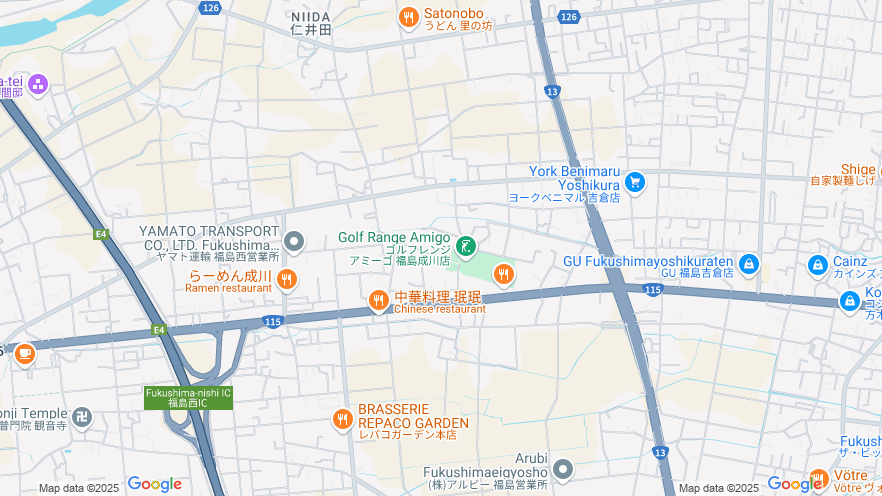Viewport: 882px width, 496px height.
Task: Select the Cainz store marker
Action: (x=817, y=266)
